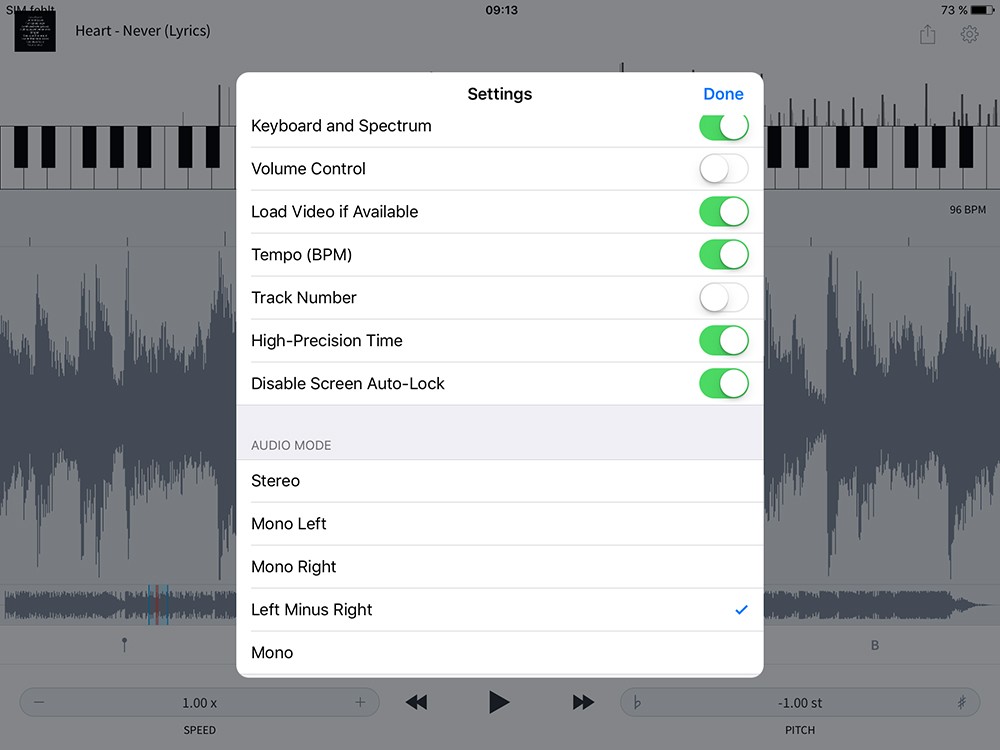Disable Load Video if Available

point(723,212)
